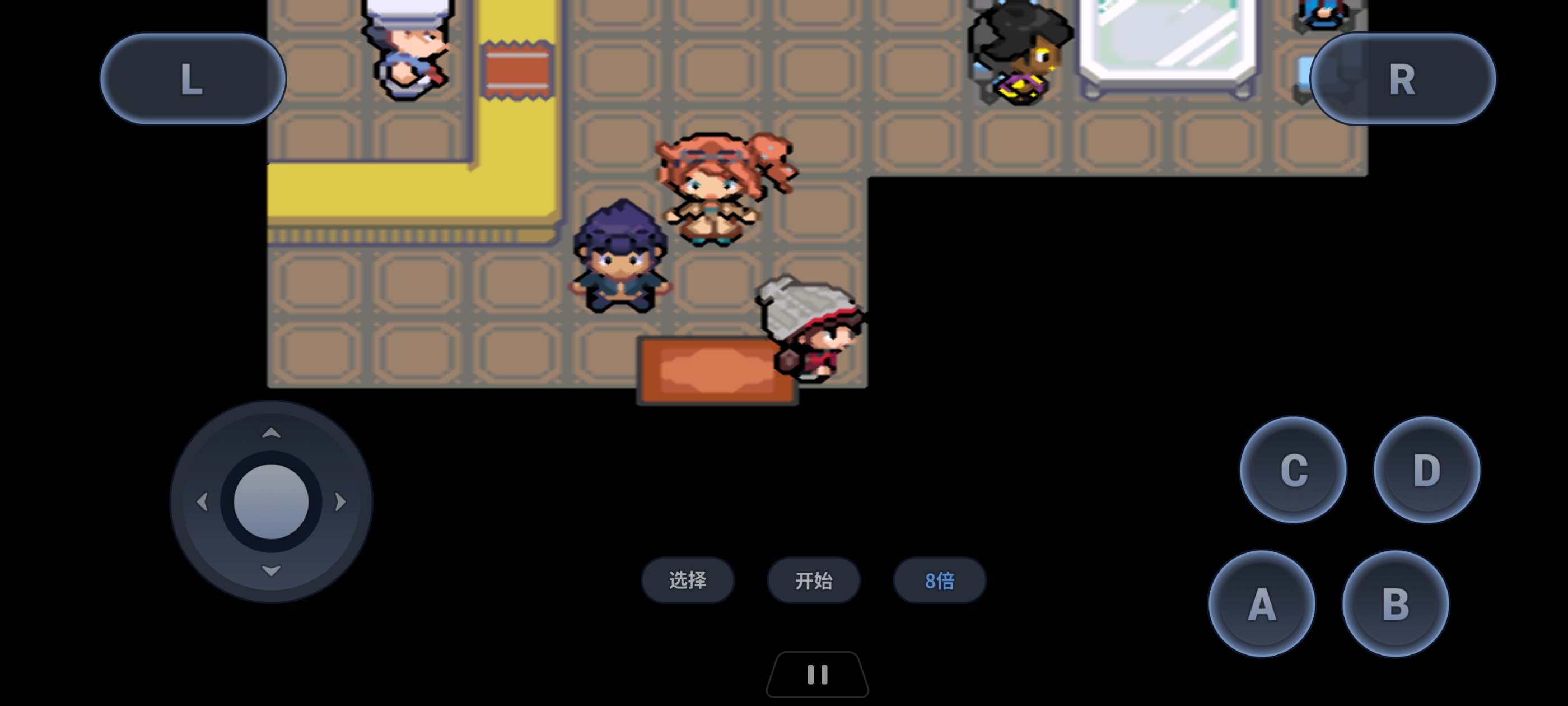Tap the C button

tap(1293, 470)
